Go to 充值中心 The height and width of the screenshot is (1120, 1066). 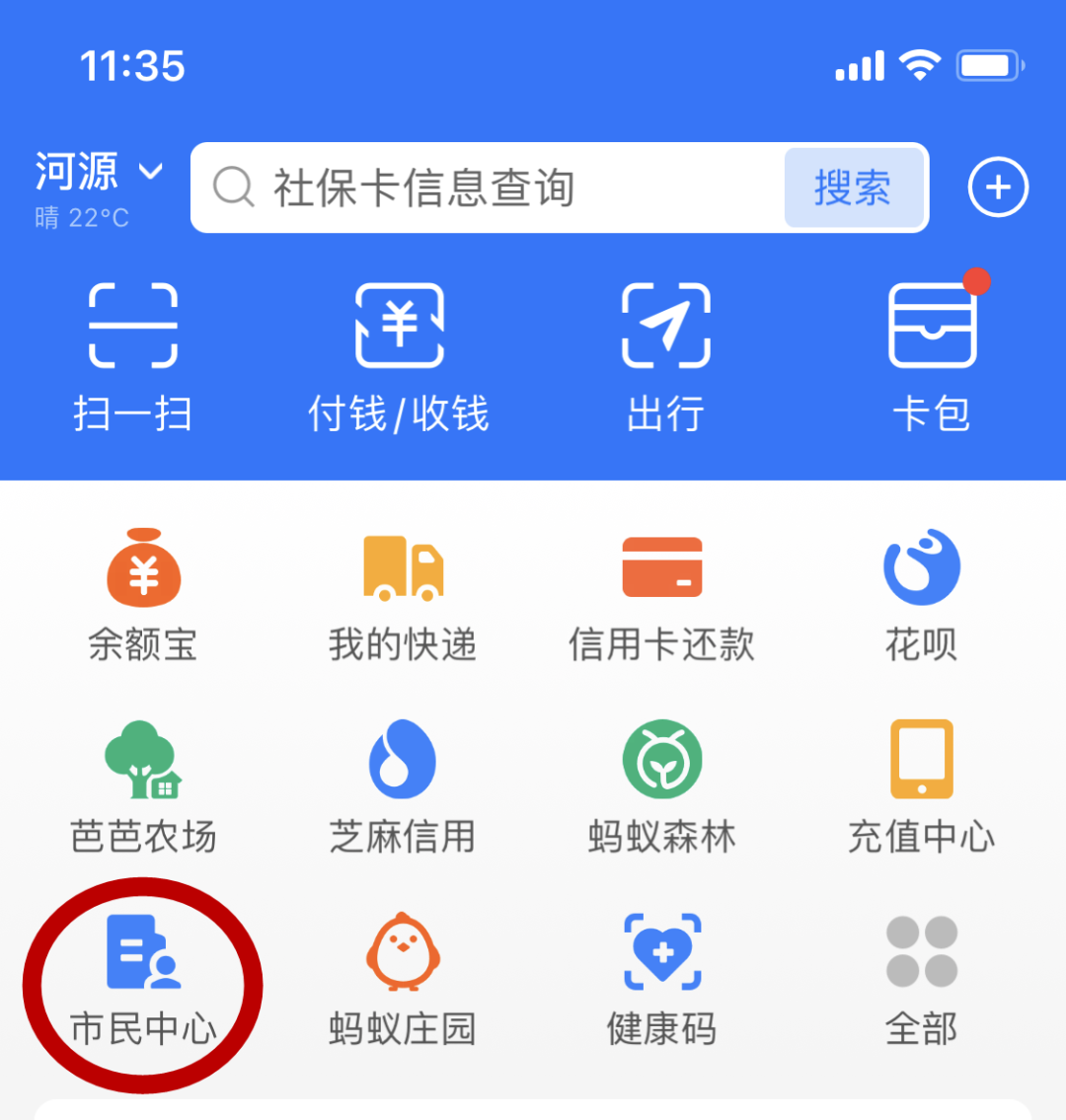coord(921,786)
